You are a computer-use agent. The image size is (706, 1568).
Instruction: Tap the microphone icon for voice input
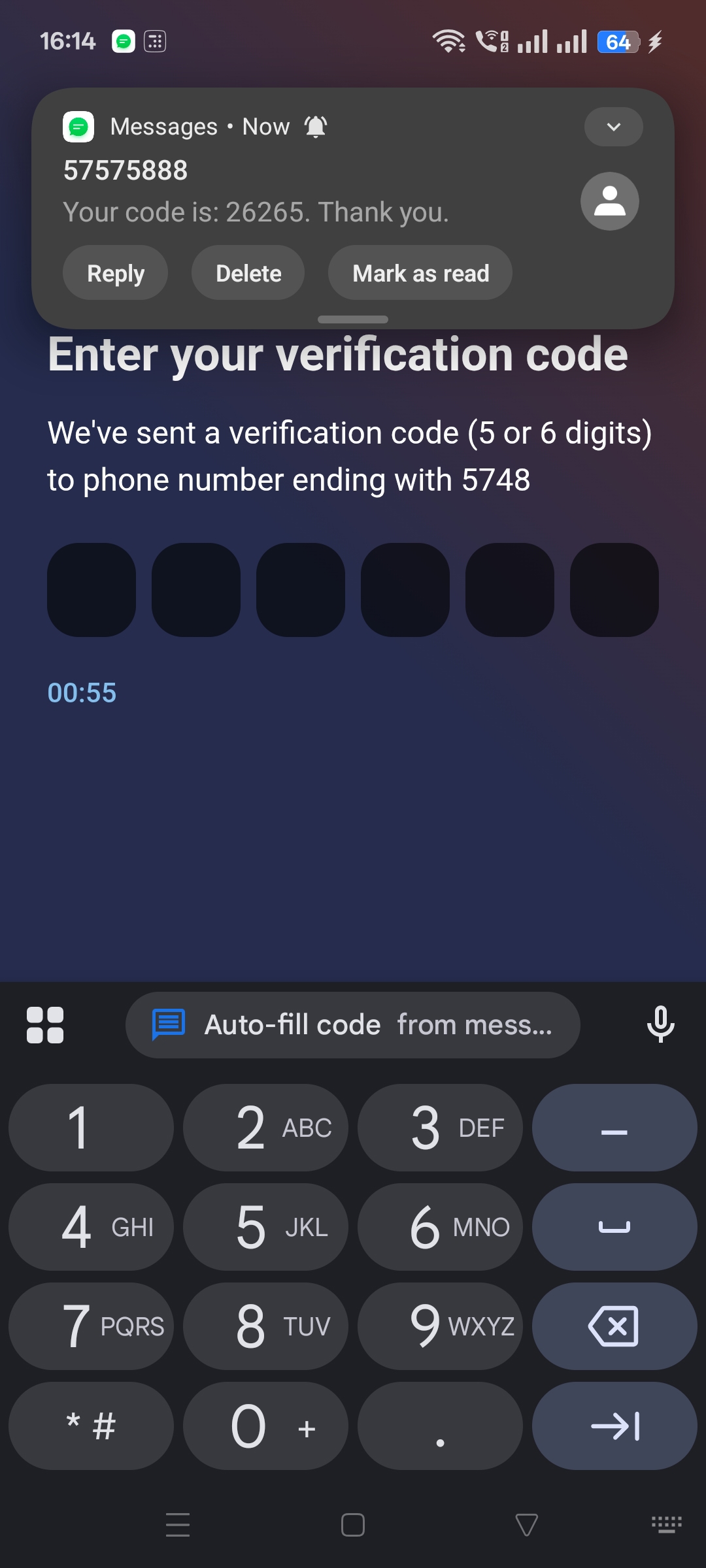659,1024
